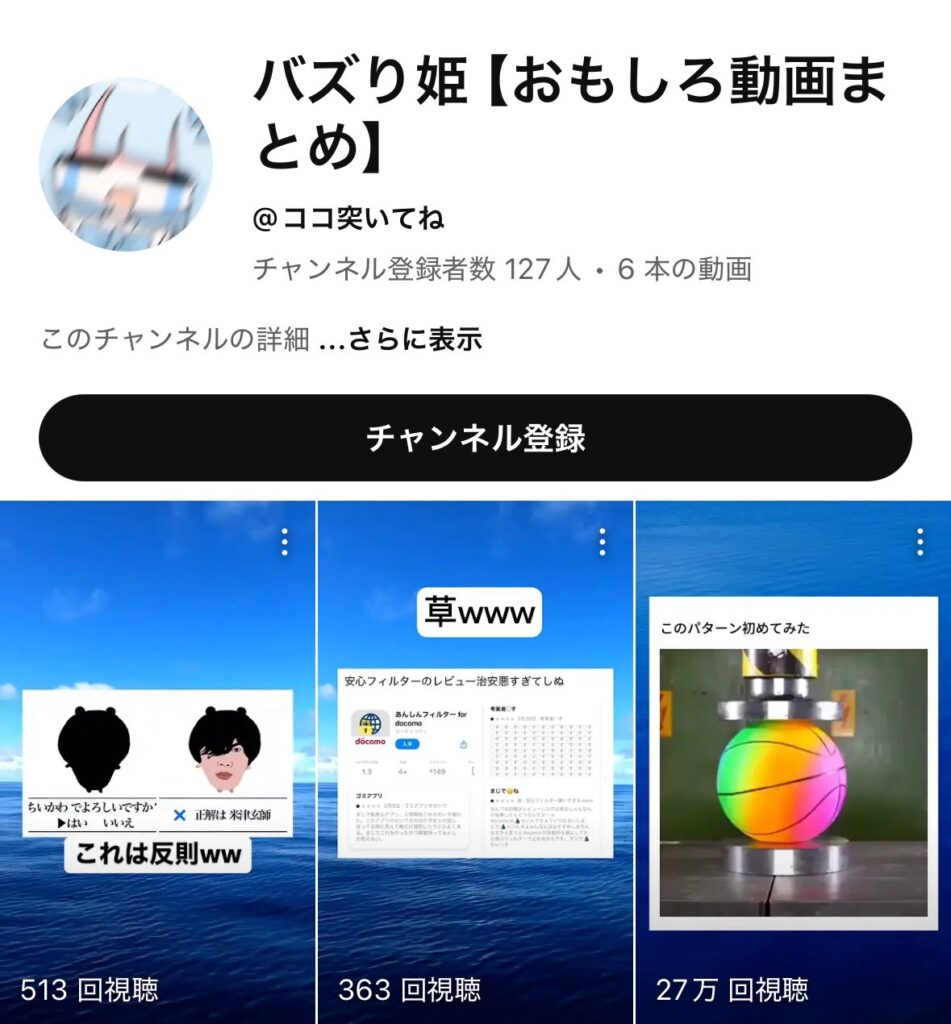View the channel's profile picture
951x1024 pixels.
[125, 165]
